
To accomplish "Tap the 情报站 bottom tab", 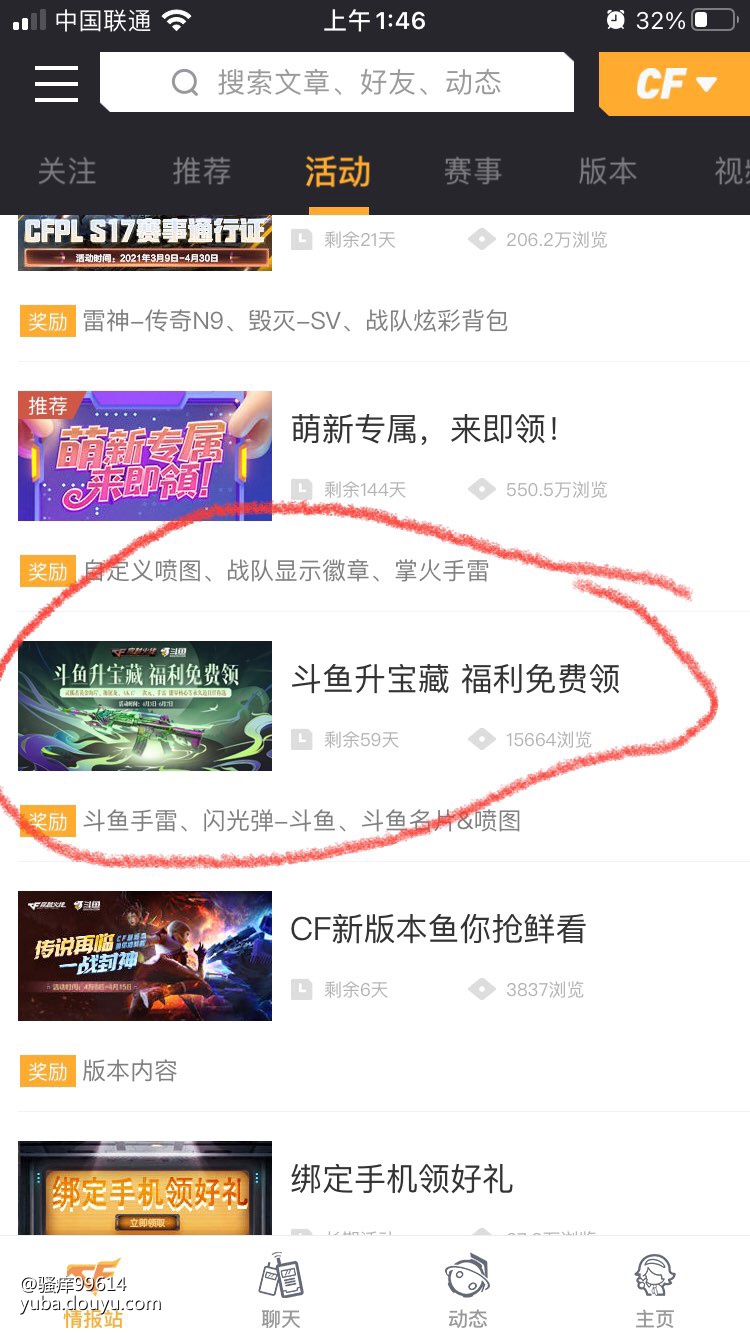I will pos(93,1290).
